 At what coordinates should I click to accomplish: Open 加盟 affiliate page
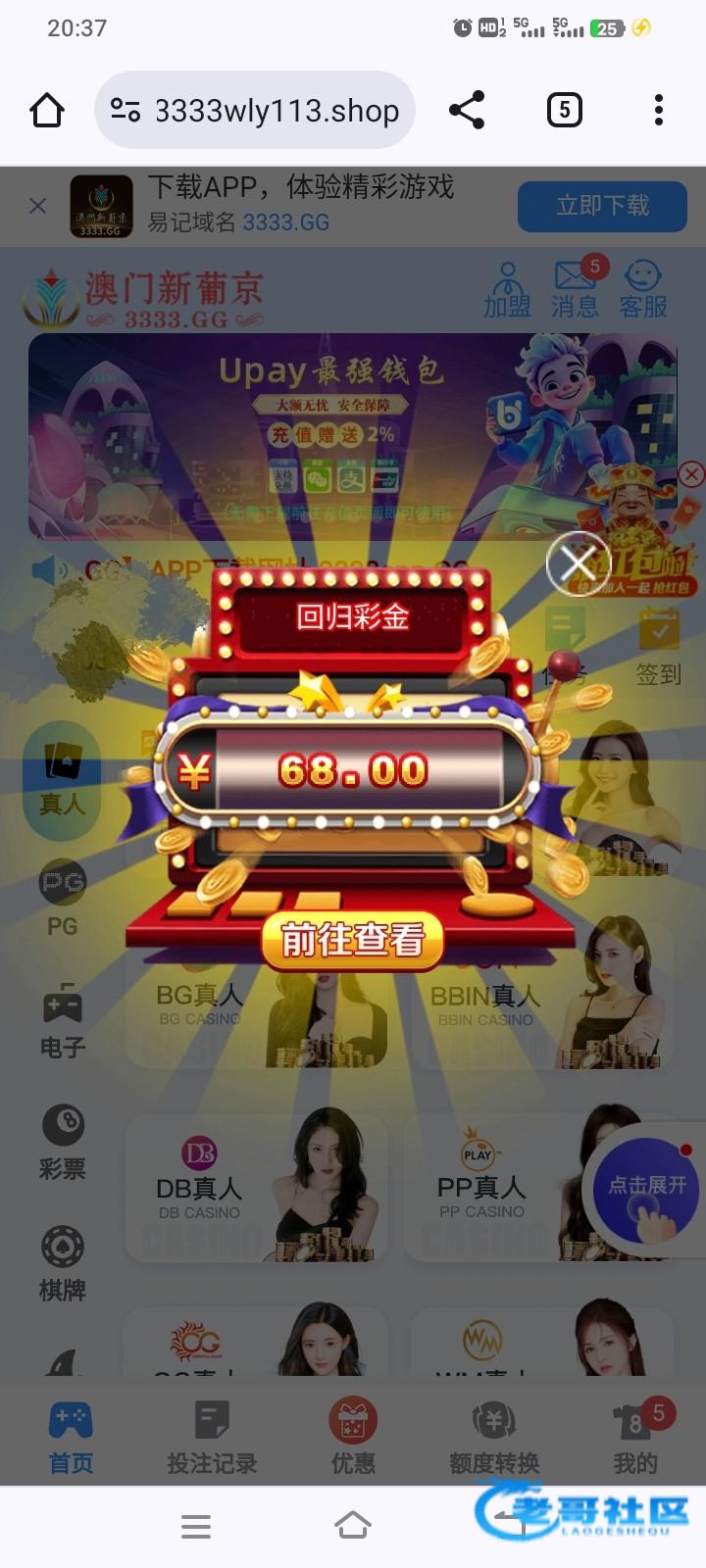[x=507, y=290]
